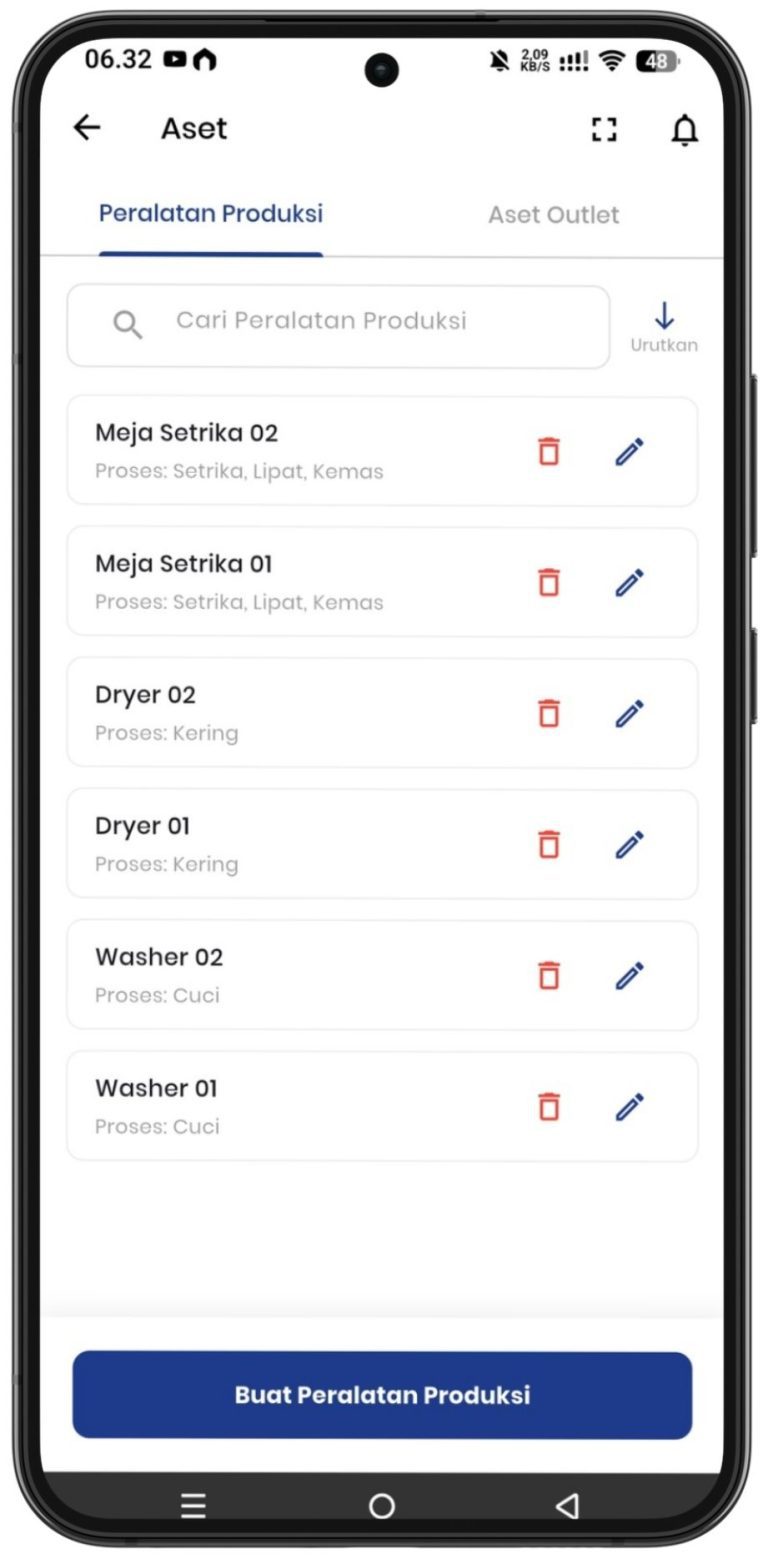
Task: Edit Washer 01 equipment
Action: [x=629, y=1107]
